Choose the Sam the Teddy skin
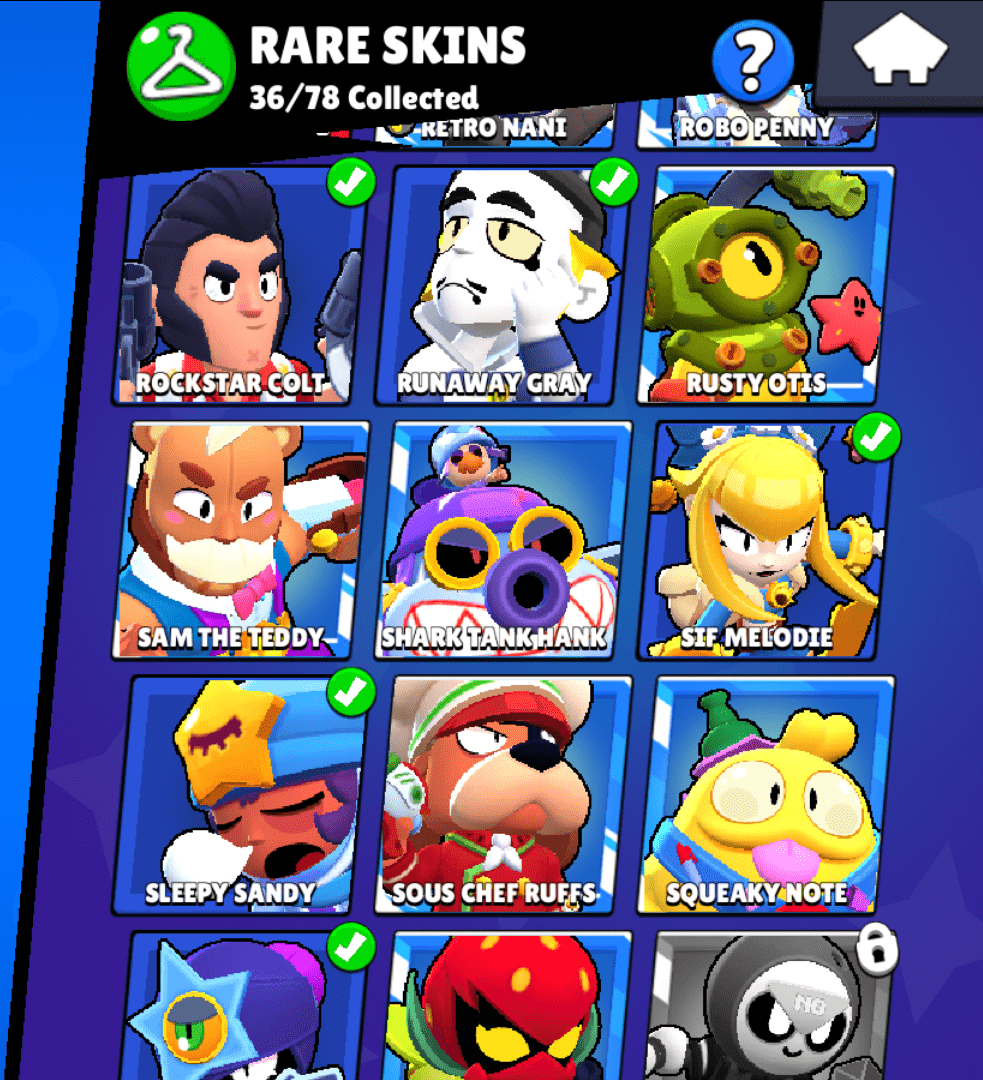 pos(240,540)
